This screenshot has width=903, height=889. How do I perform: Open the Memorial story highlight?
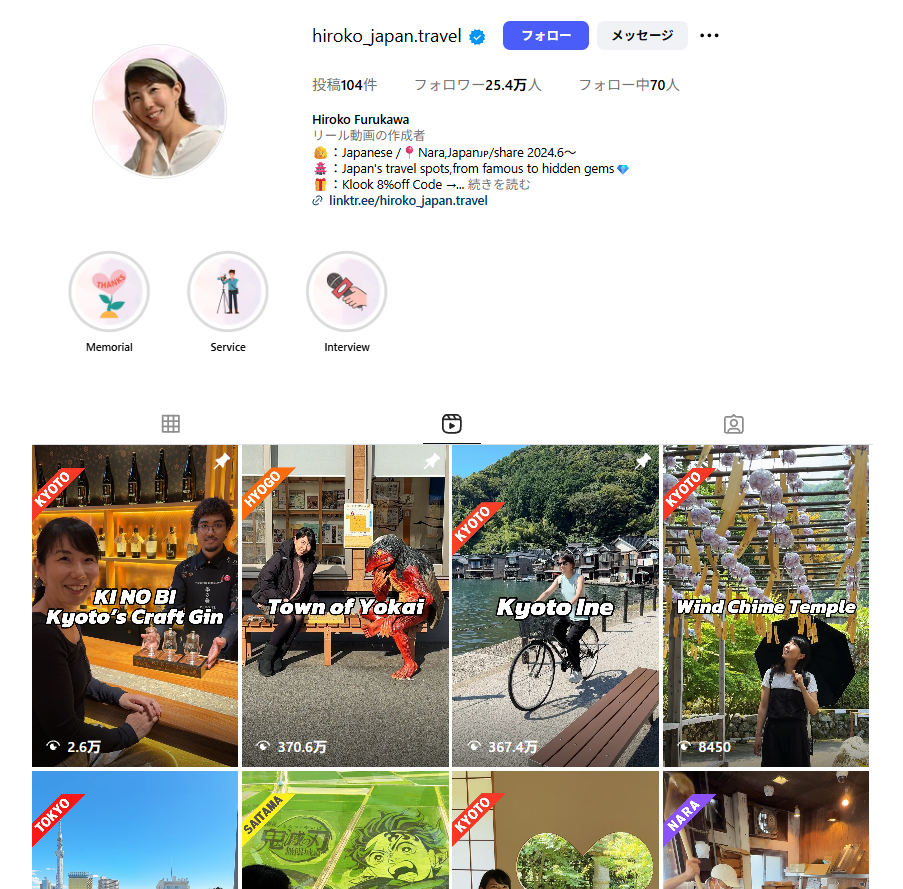coord(109,292)
